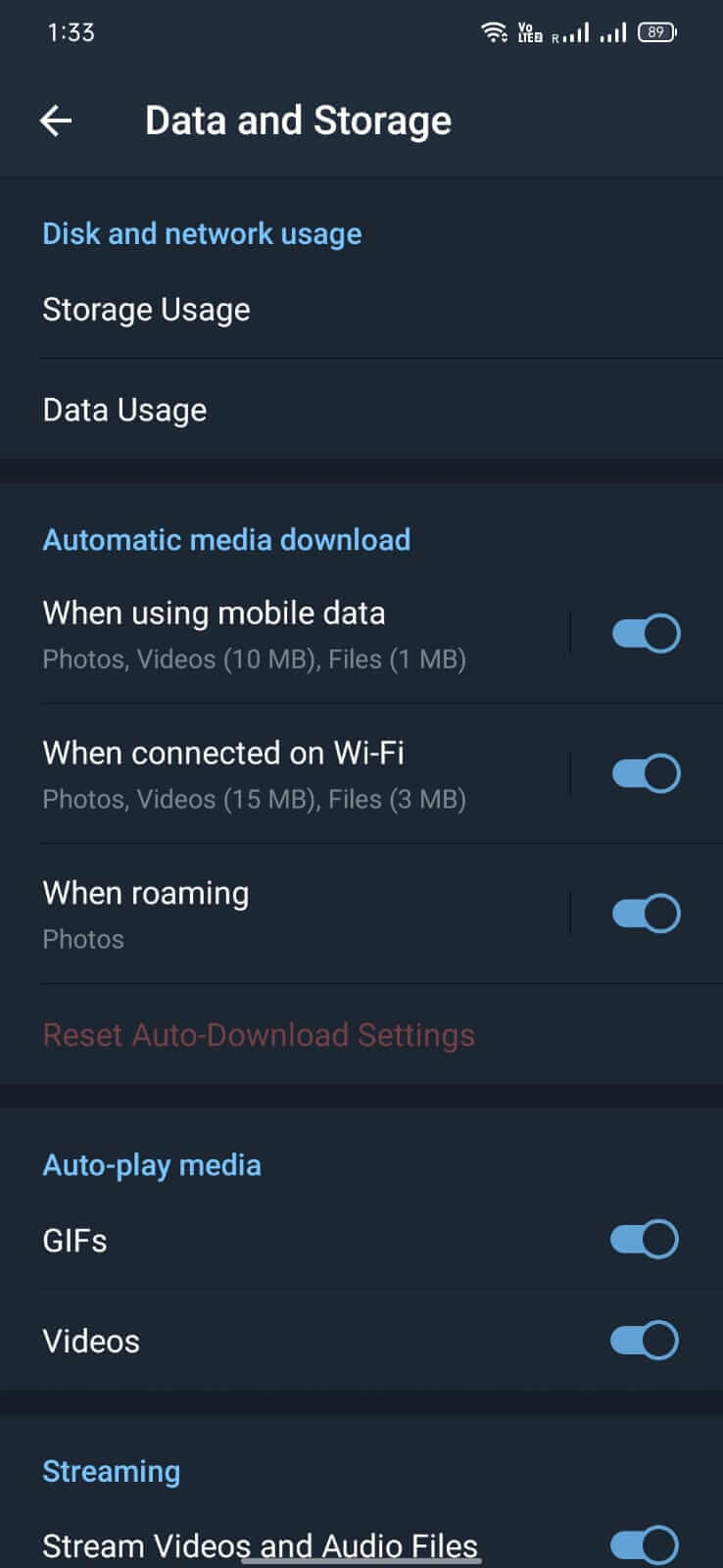Tap Reset Auto-Download Settings
723x1568 pixels.
point(259,1035)
